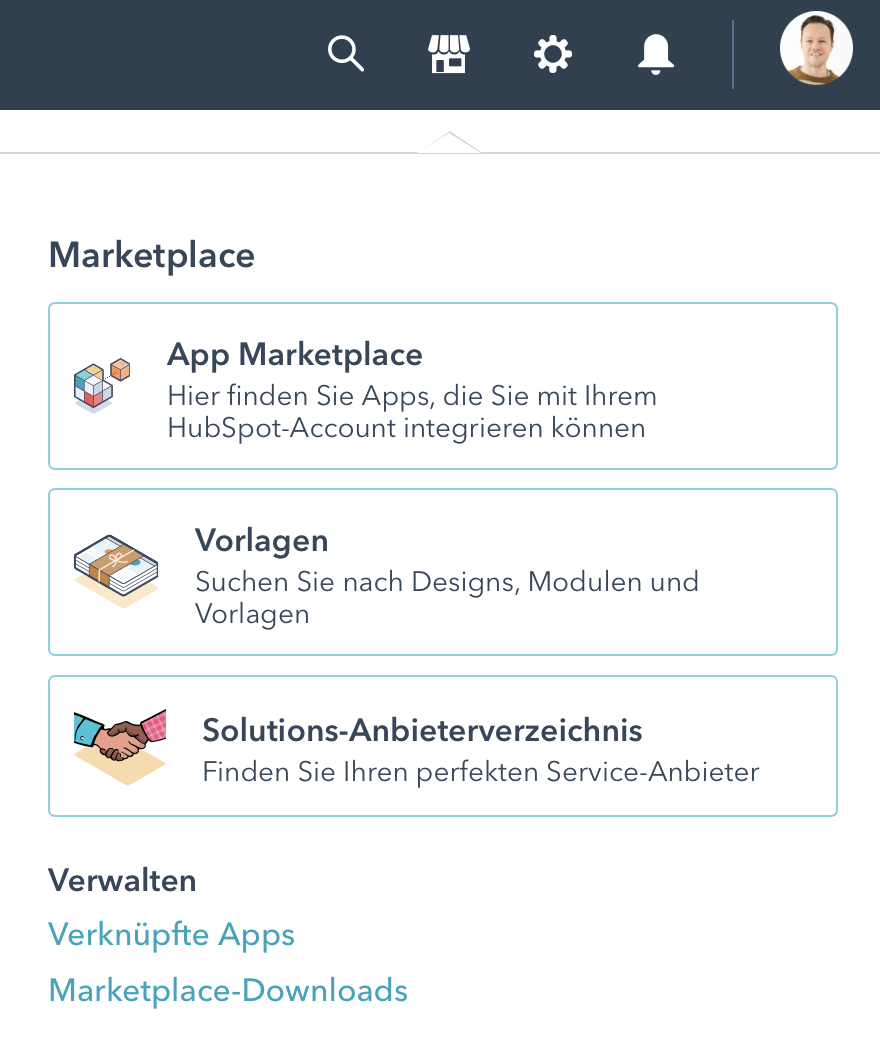Open the Verwalten section heading
The height and width of the screenshot is (1054, 880).
122,880
